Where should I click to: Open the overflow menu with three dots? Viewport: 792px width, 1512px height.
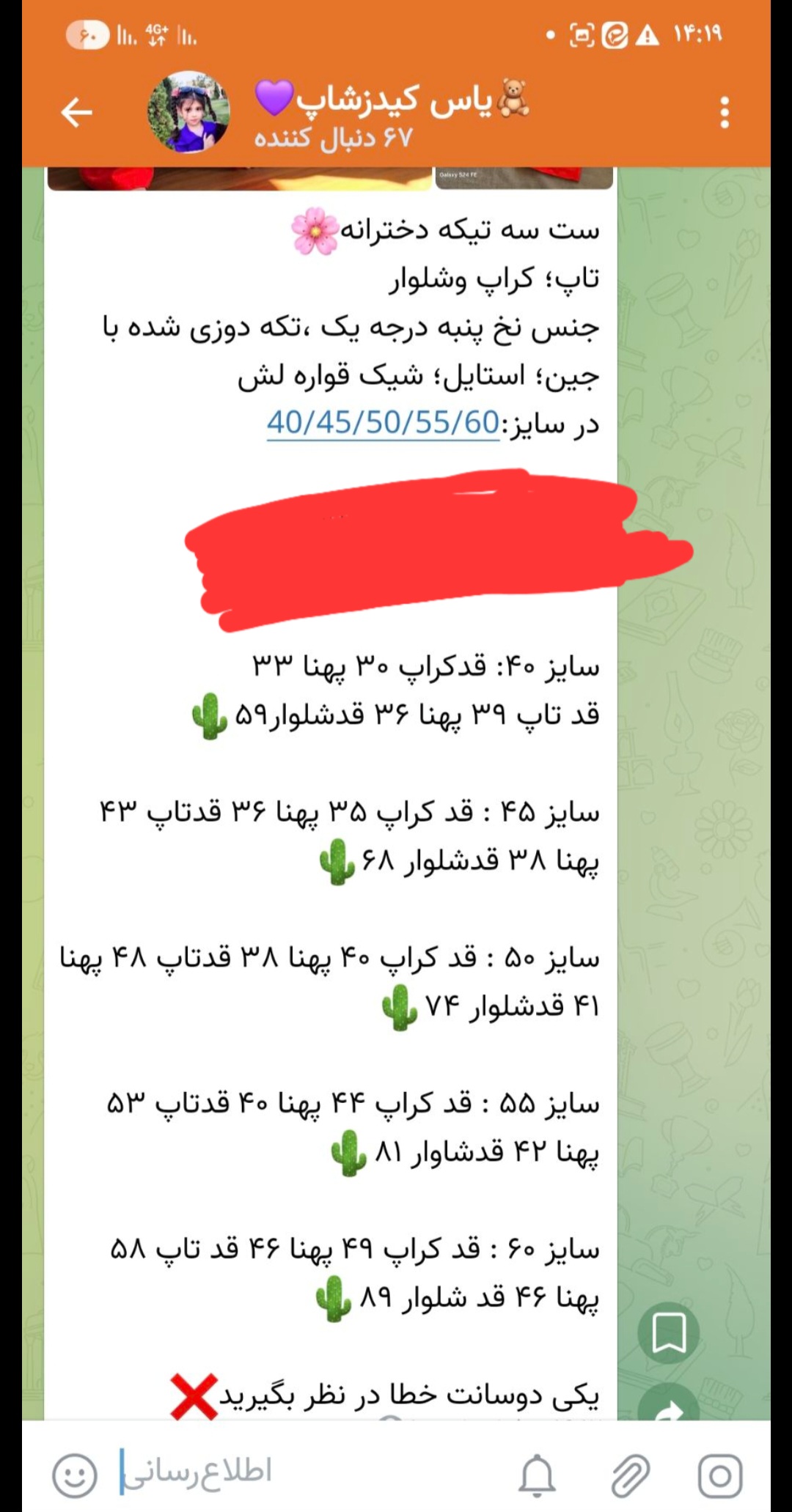click(x=725, y=113)
